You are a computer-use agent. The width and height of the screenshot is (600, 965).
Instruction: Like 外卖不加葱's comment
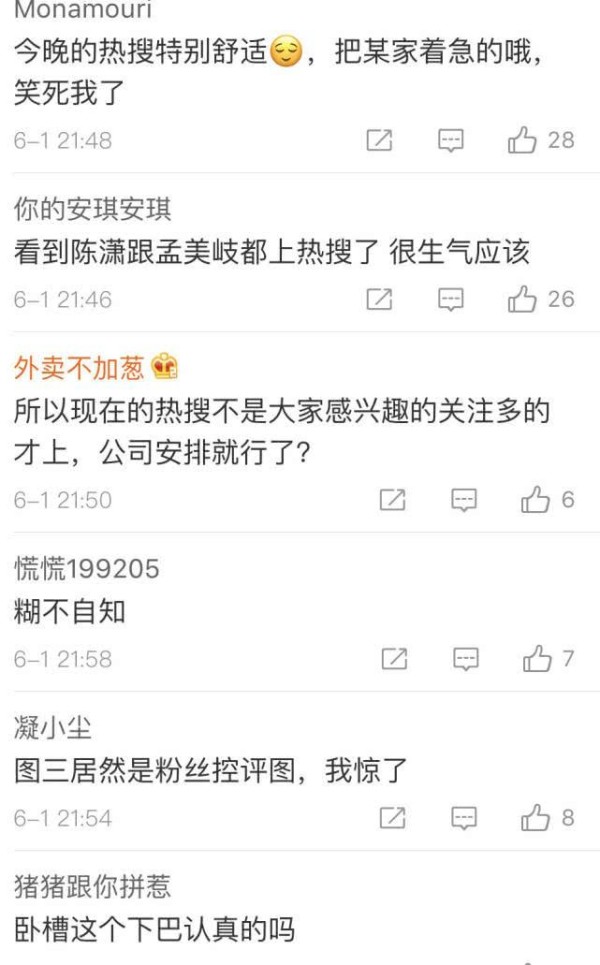(535, 500)
